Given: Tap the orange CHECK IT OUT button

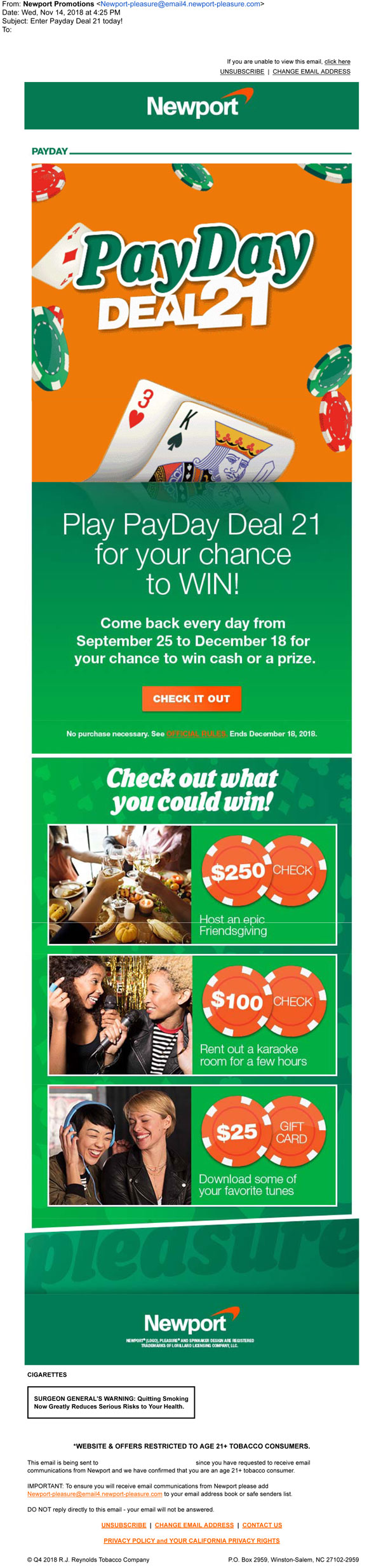Looking at the screenshot, I should coord(191,699).
